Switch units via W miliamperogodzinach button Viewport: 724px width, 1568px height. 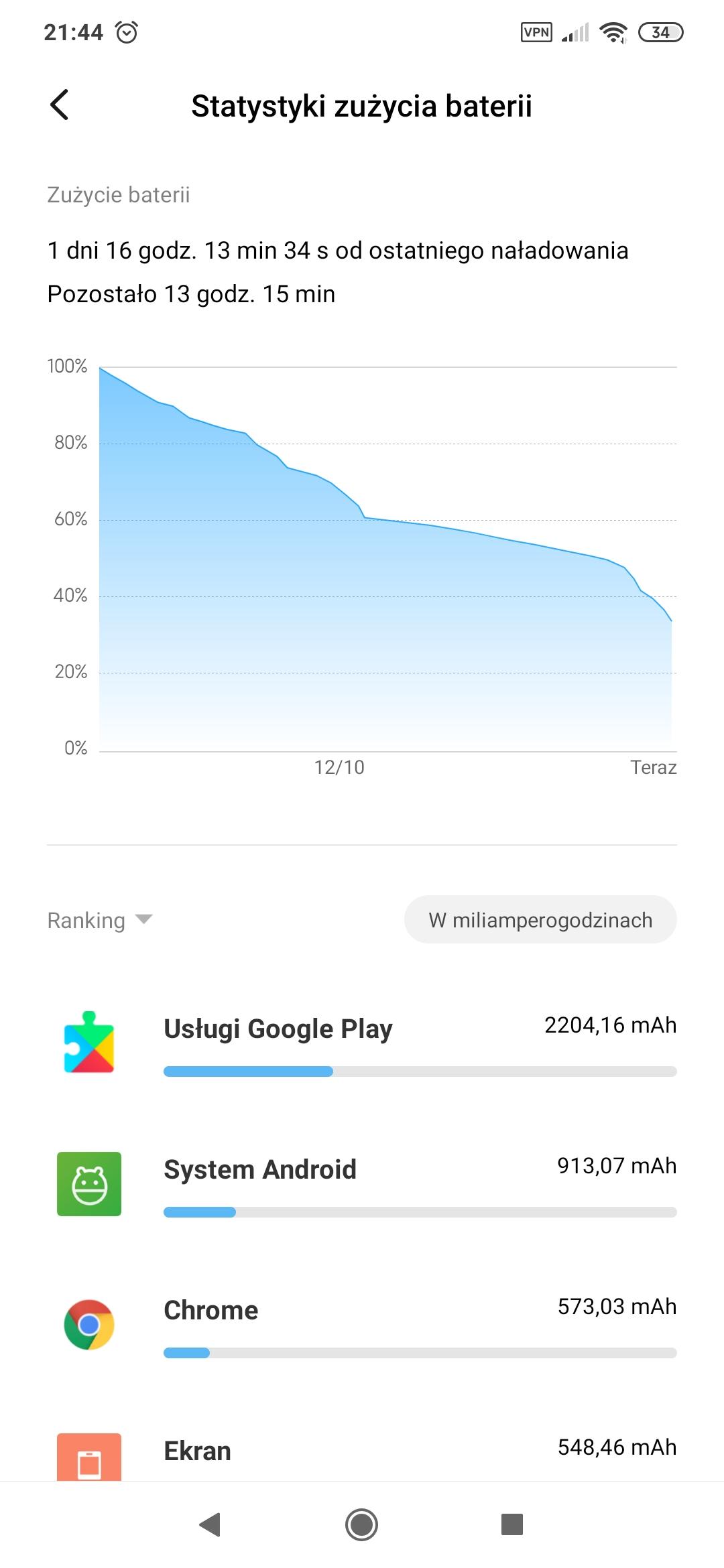coord(540,920)
